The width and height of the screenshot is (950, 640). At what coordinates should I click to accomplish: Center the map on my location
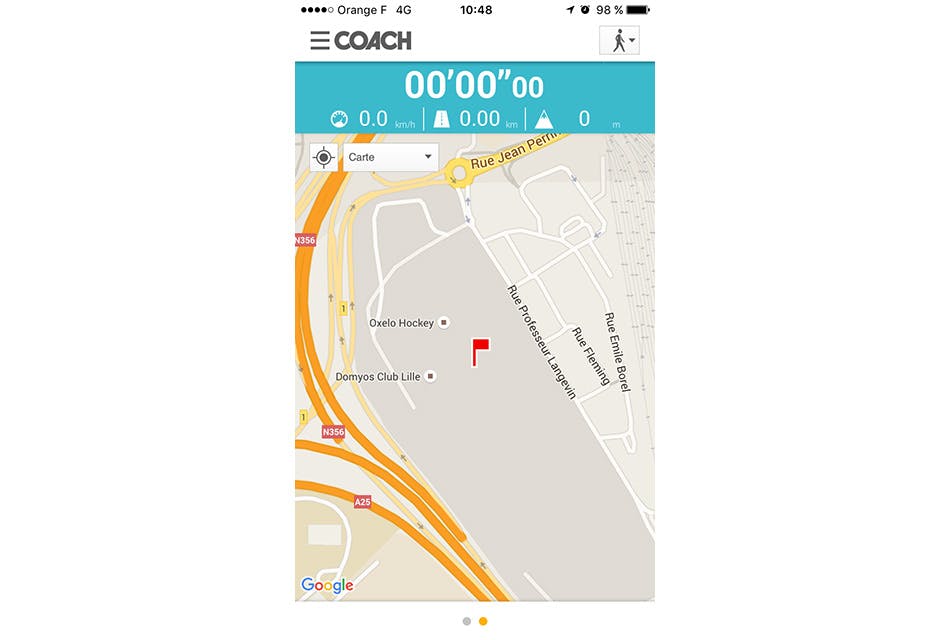pyautogui.click(x=323, y=157)
